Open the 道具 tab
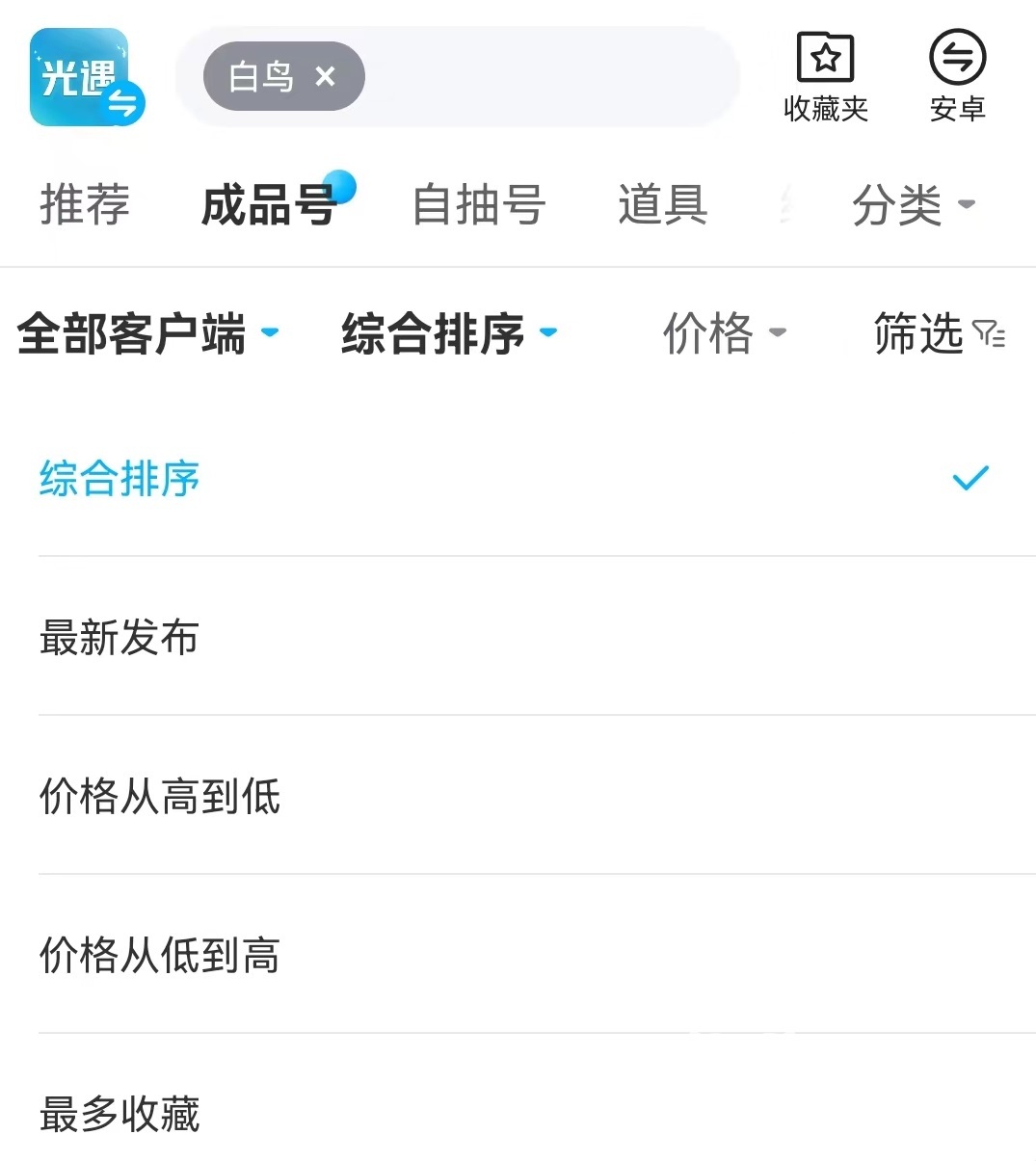 coord(663,205)
